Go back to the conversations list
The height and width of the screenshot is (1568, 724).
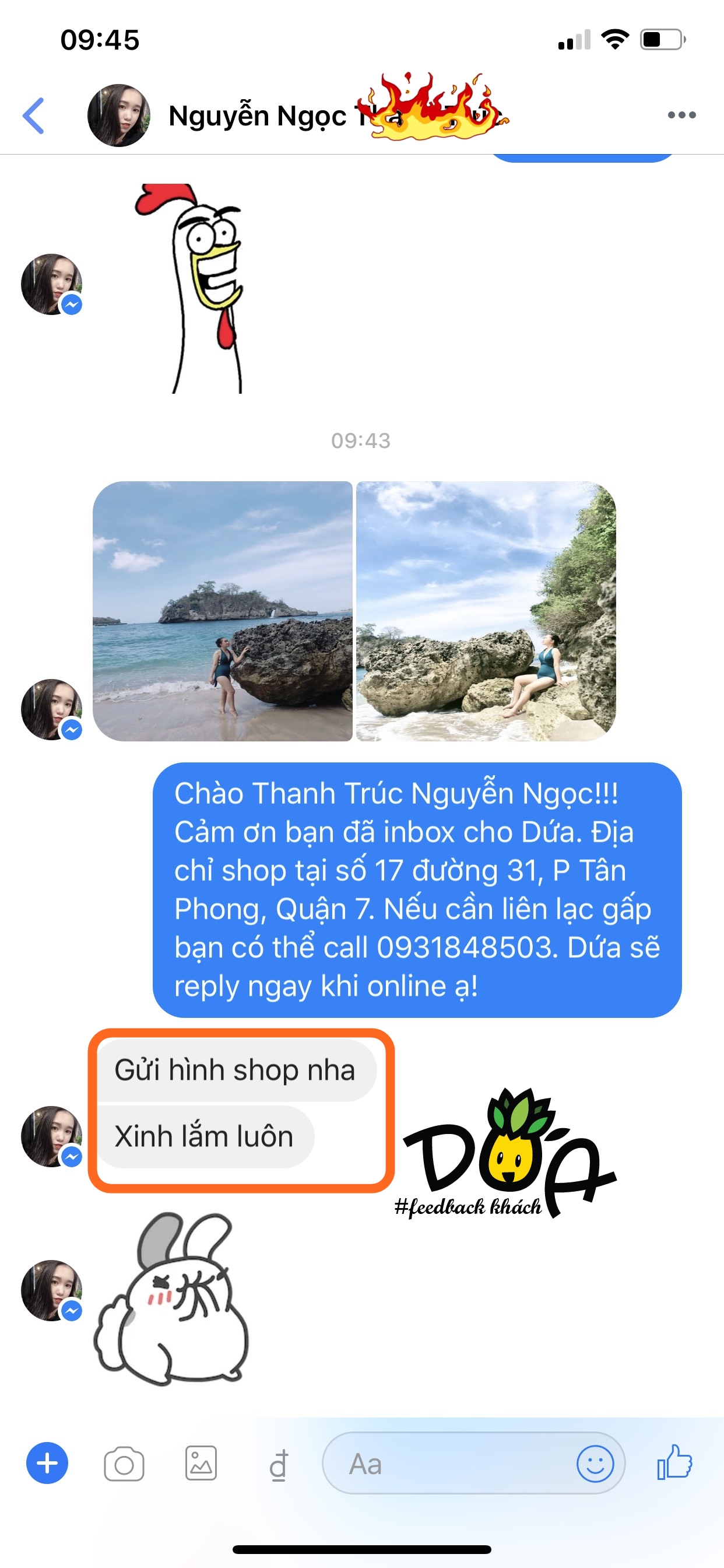point(34,115)
